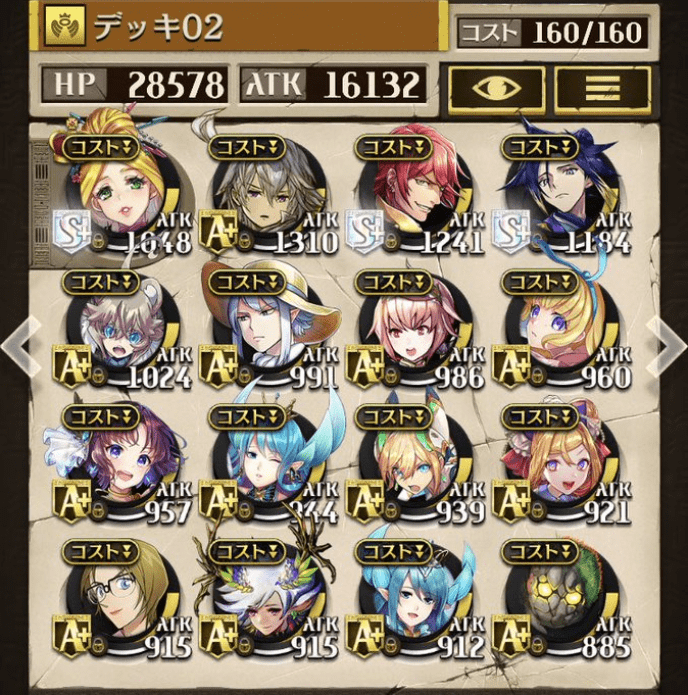Open the list menu button
Viewport: 688px width, 695px height.
click(603, 88)
